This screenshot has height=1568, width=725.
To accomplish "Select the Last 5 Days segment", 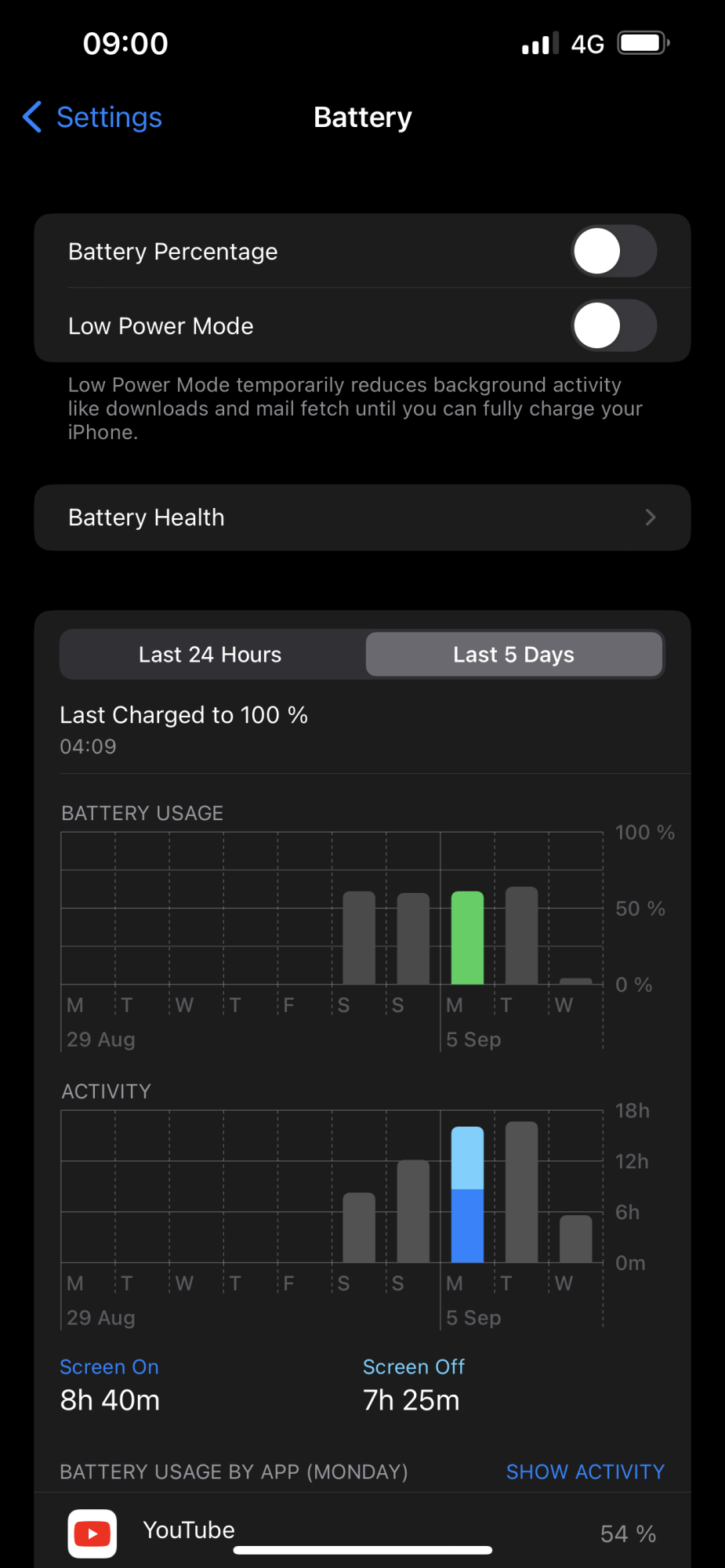I will click(x=514, y=655).
